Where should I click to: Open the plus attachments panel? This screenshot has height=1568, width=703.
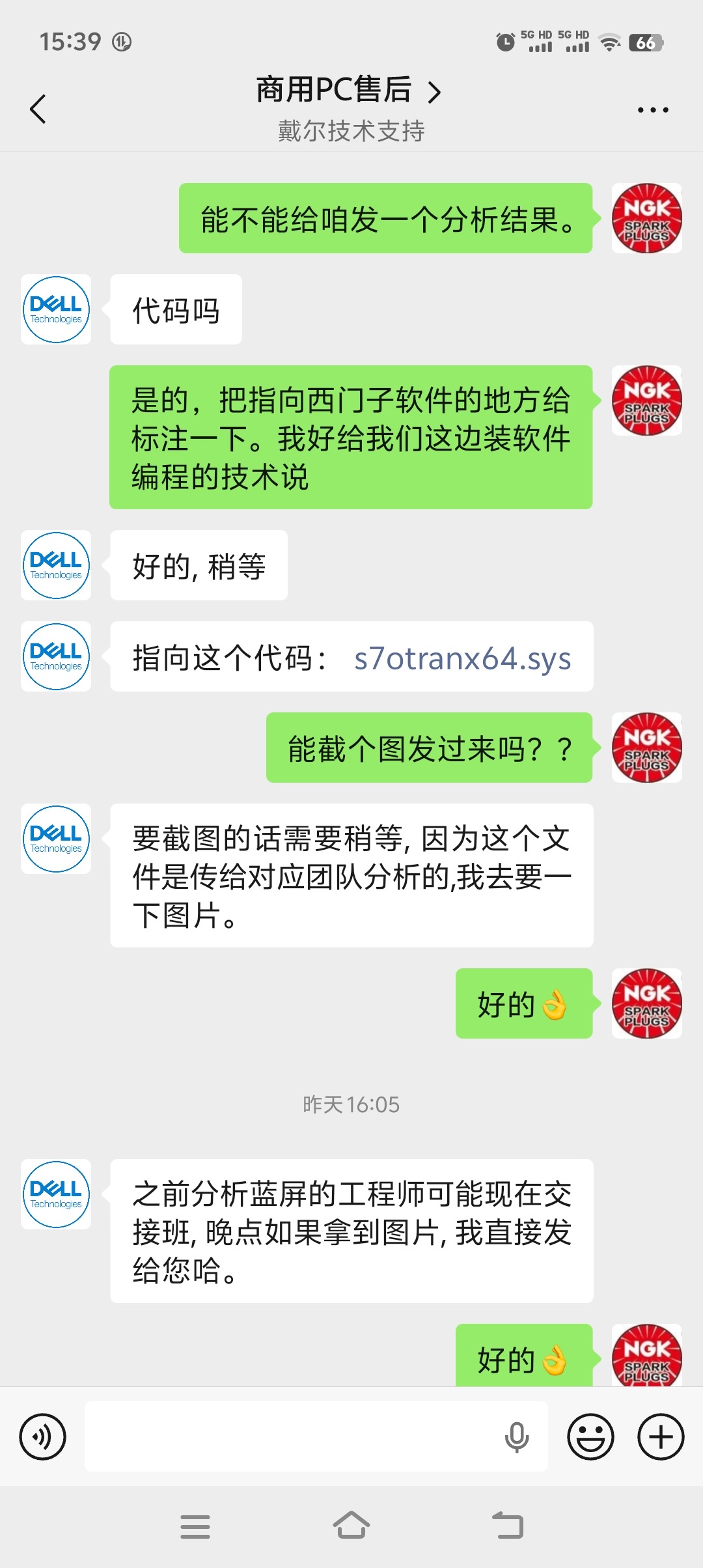click(661, 1436)
